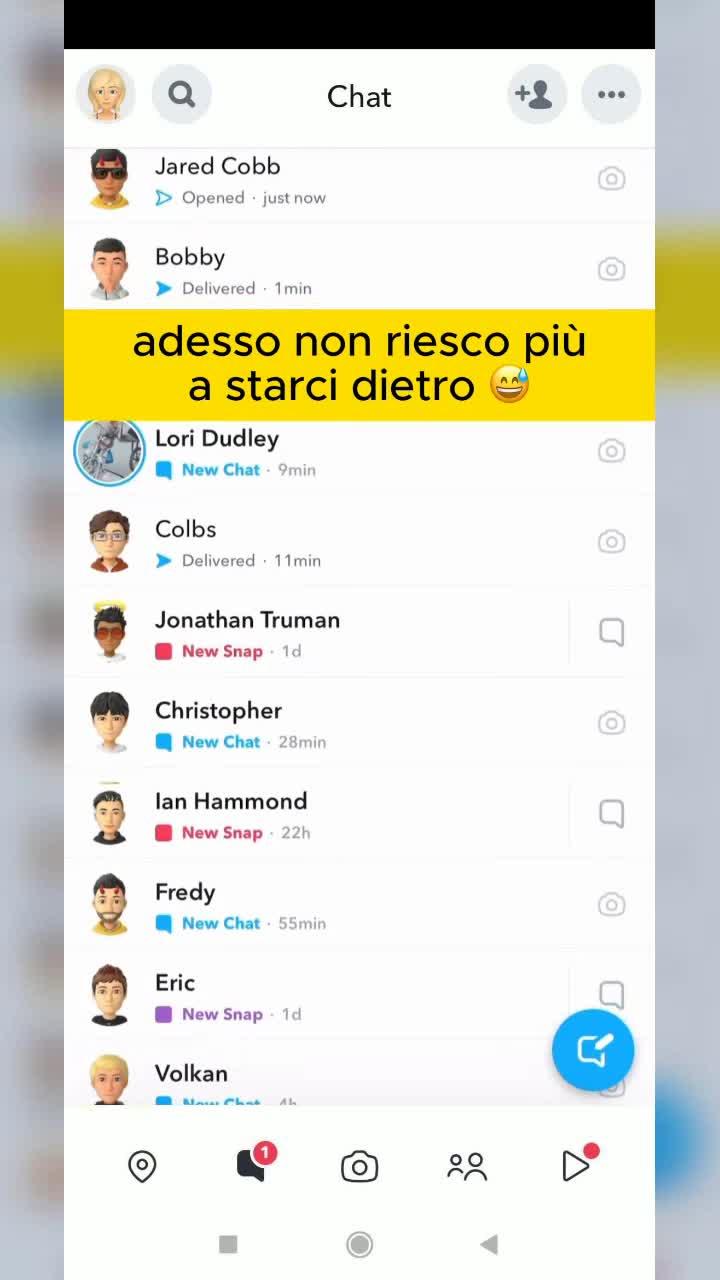Open the Spotlight play icon
720x1280 pixels.
(x=577, y=1166)
